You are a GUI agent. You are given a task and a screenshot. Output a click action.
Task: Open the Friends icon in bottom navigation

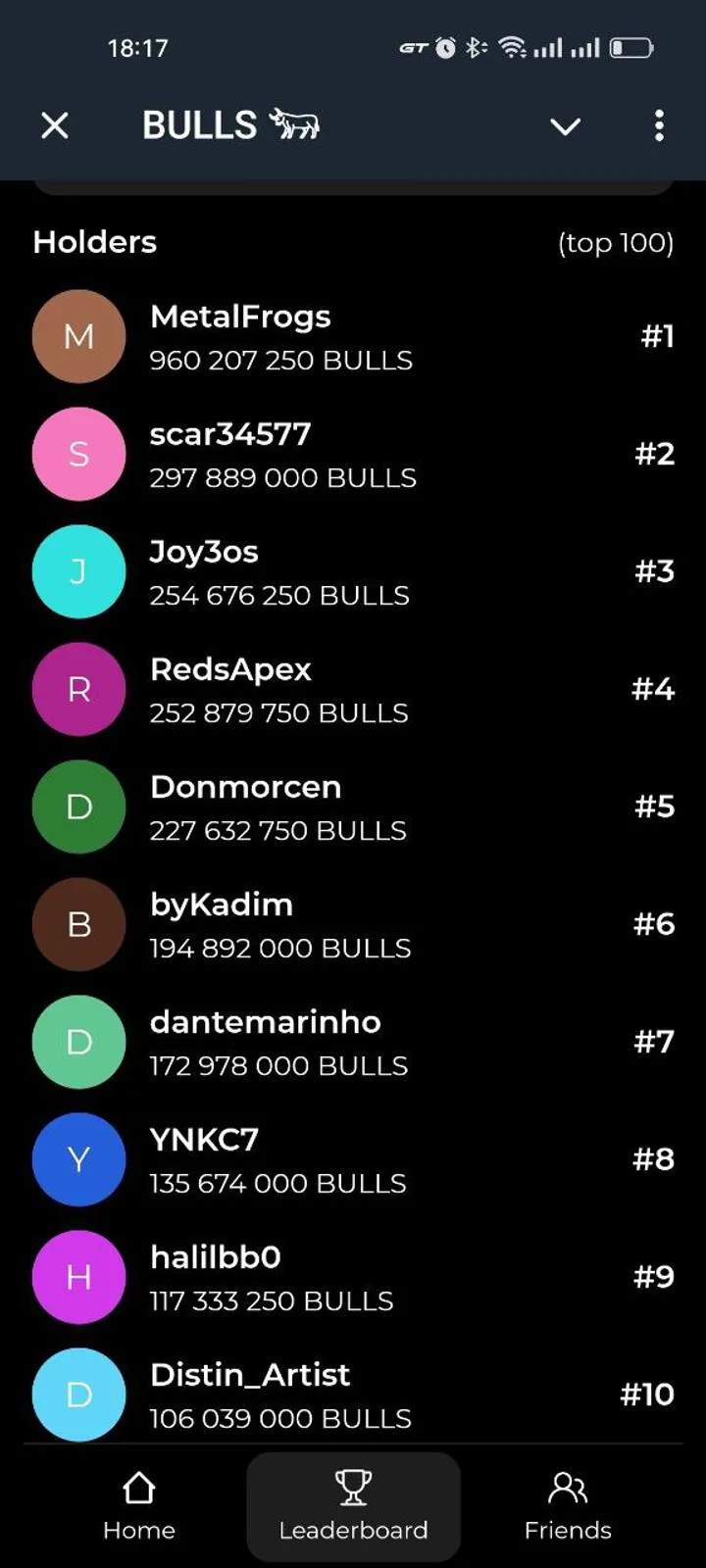567,1488
